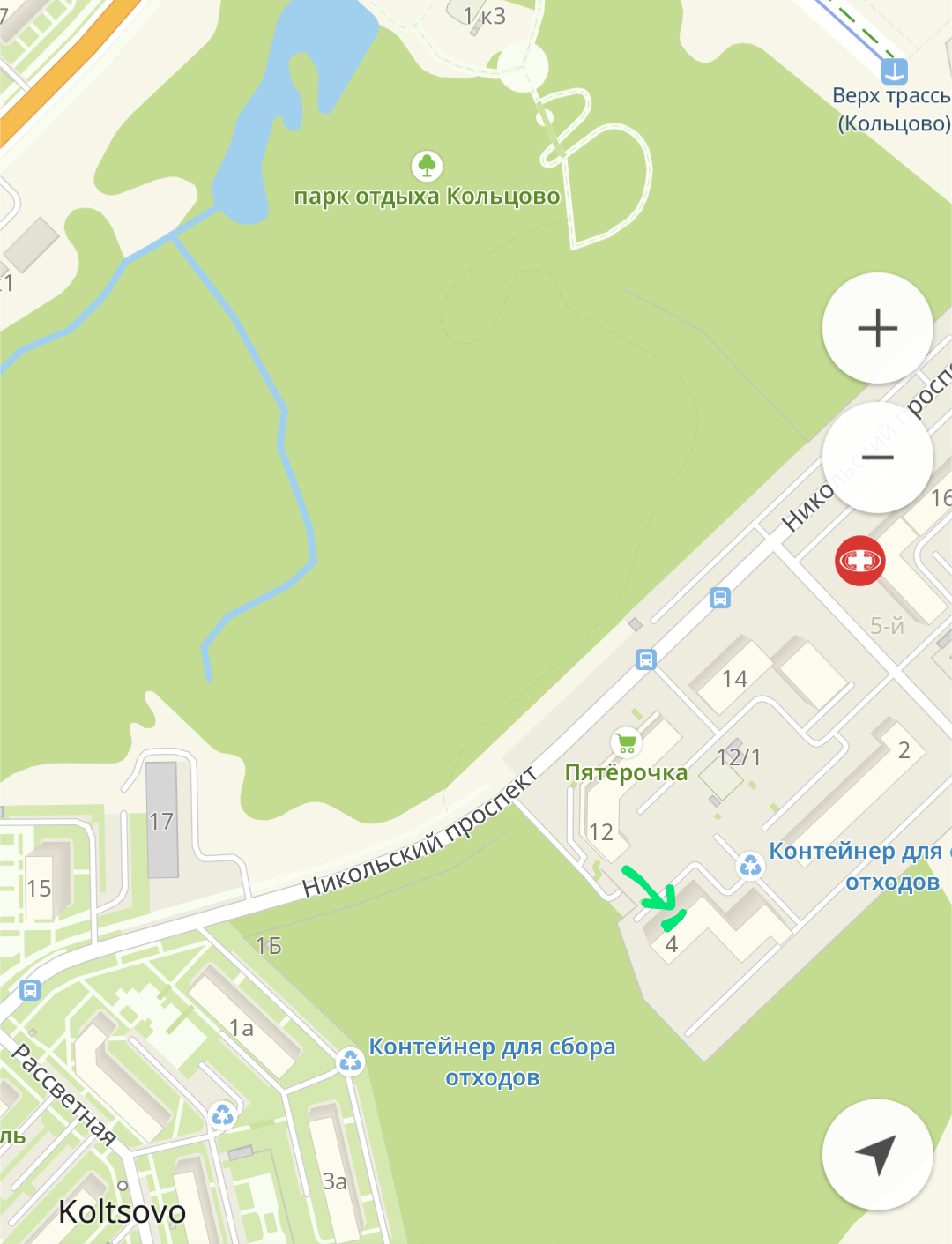Center map on my location

click(877, 1153)
